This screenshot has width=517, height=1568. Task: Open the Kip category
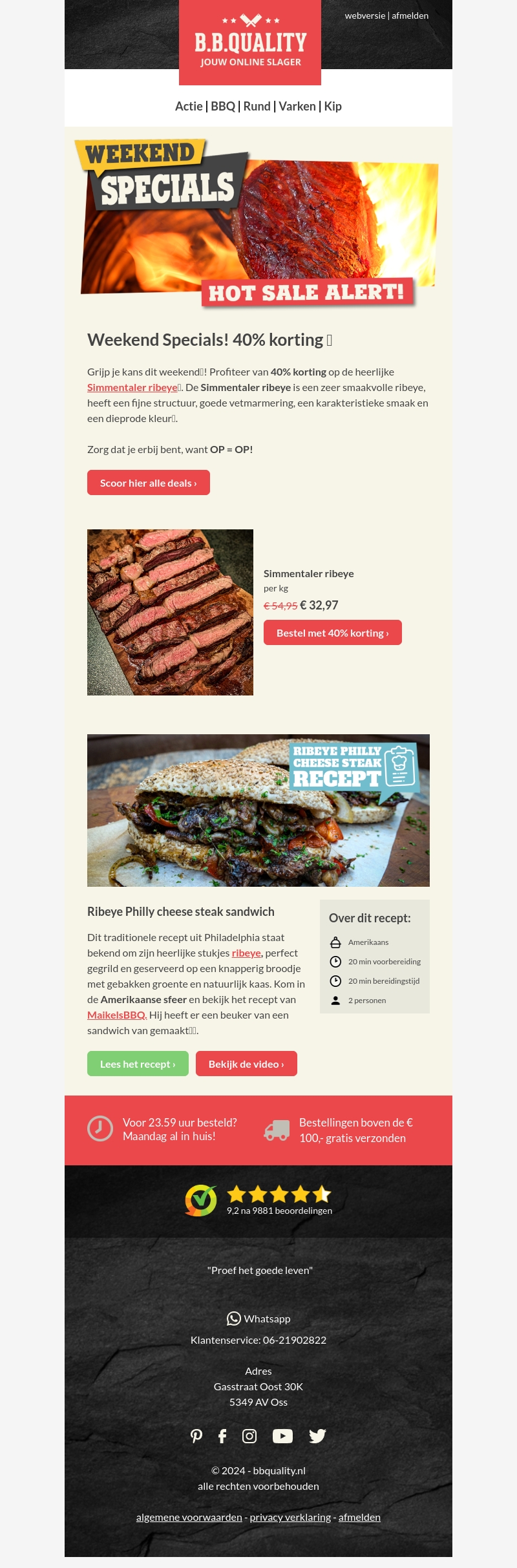333,106
